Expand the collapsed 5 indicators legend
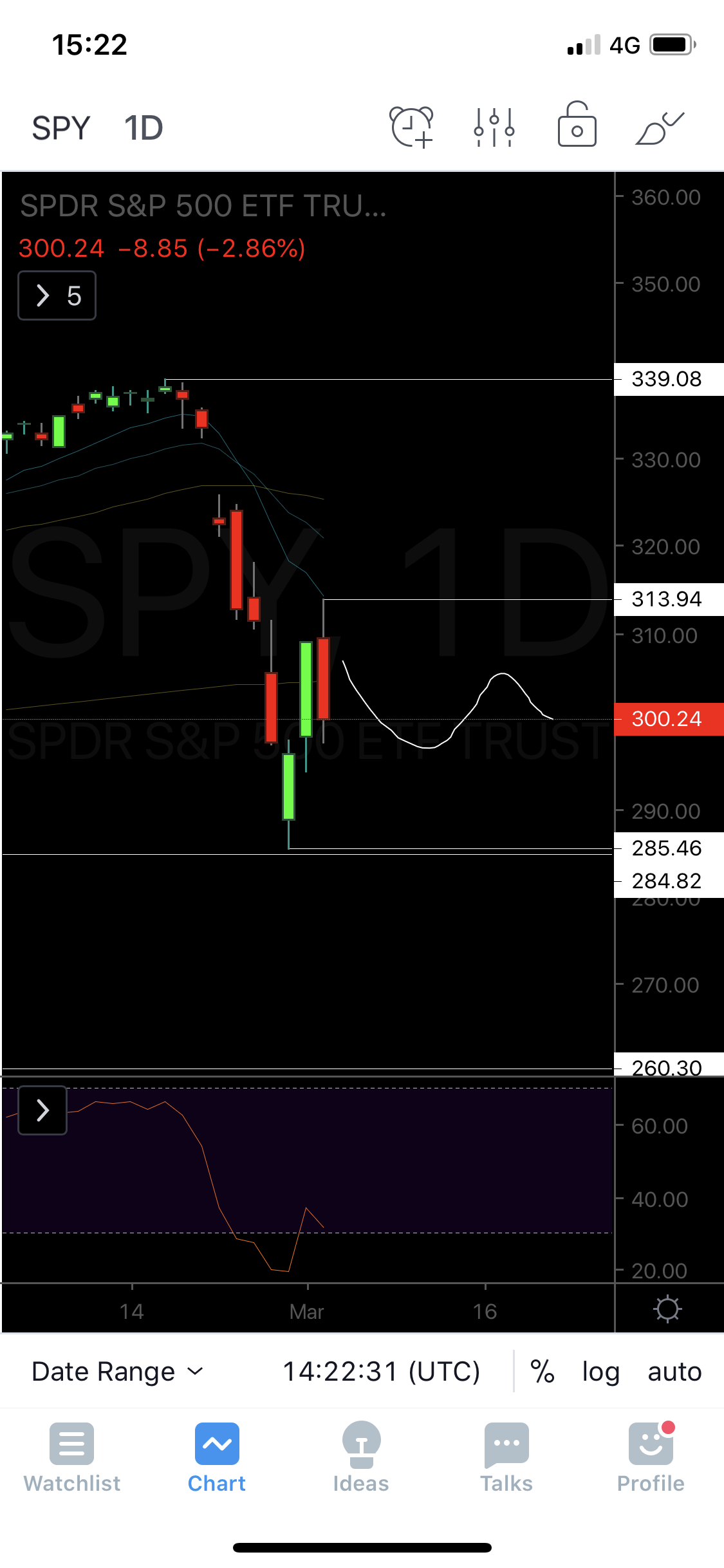724x1568 pixels. tap(57, 295)
